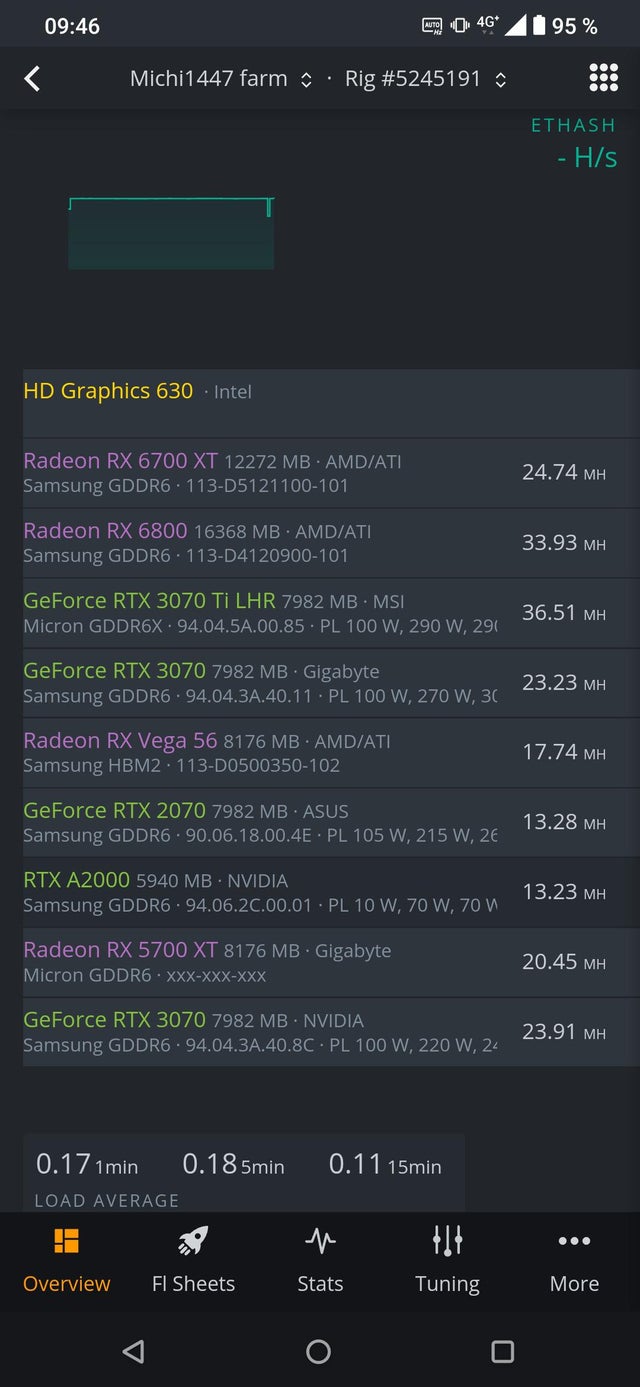Open the Radeon RX 6800 row
The height and width of the screenshot is (1387, 640).
click(x=331, y=543)
